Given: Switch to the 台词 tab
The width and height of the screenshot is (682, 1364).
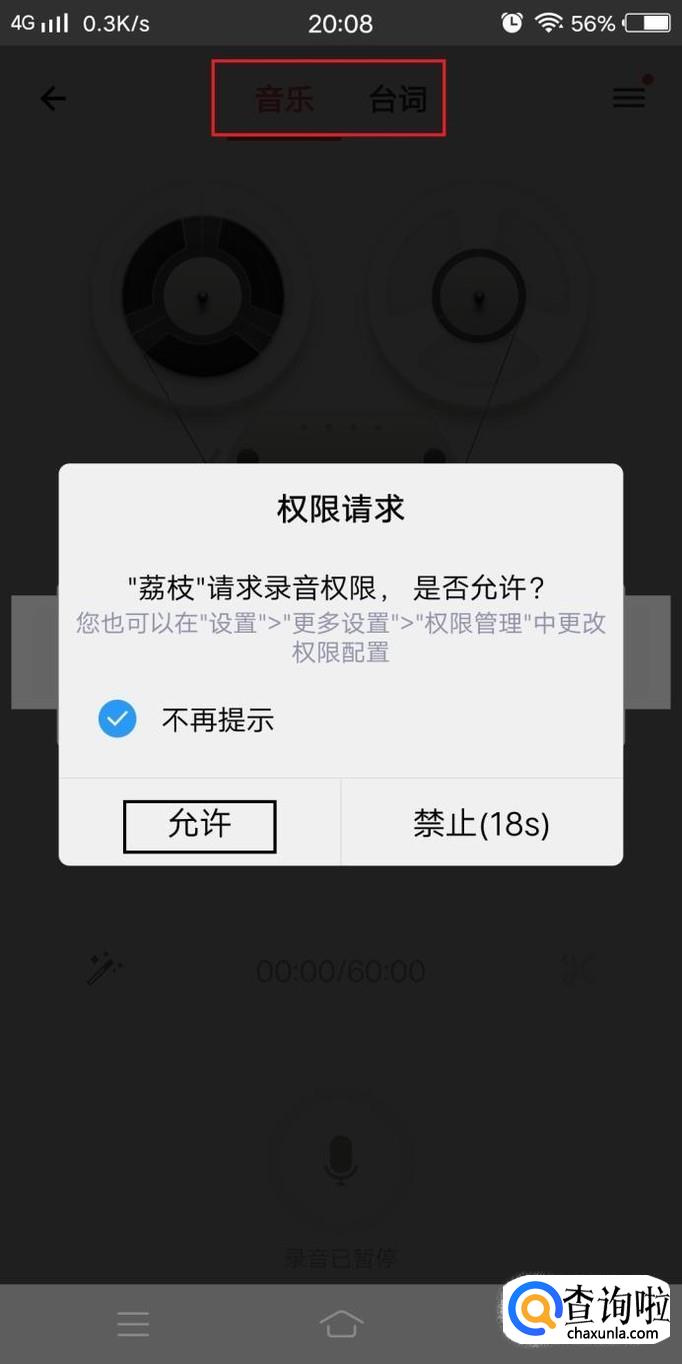Looking at the screenshot, I should [x=397, y=99].
